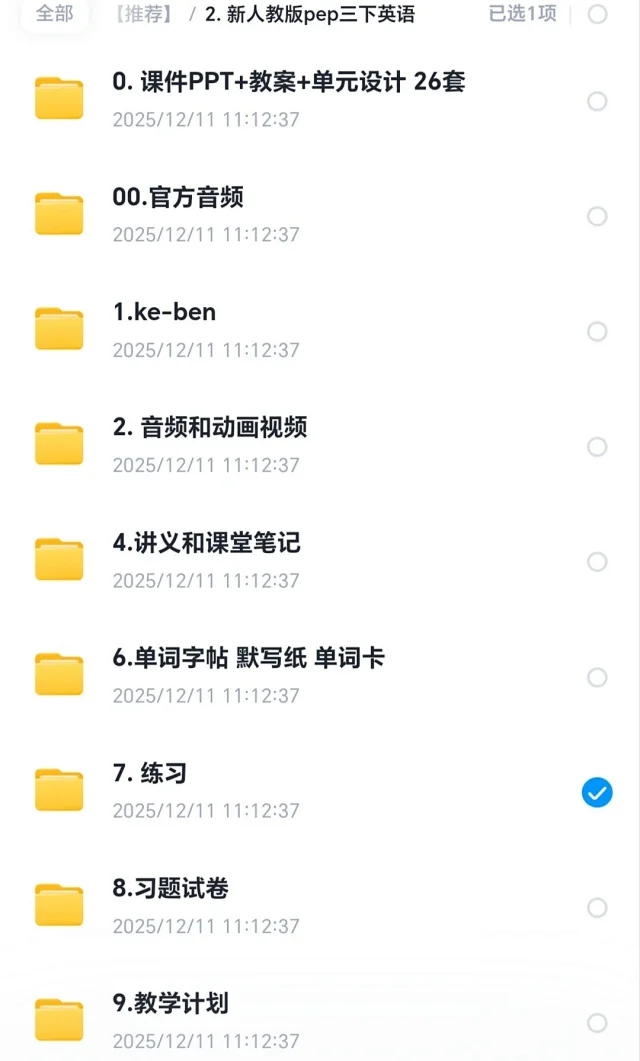The width and height of the screenshot is (640, 1061).
Task: Toggle the select-all circle at top
Action: coord(597,14)
